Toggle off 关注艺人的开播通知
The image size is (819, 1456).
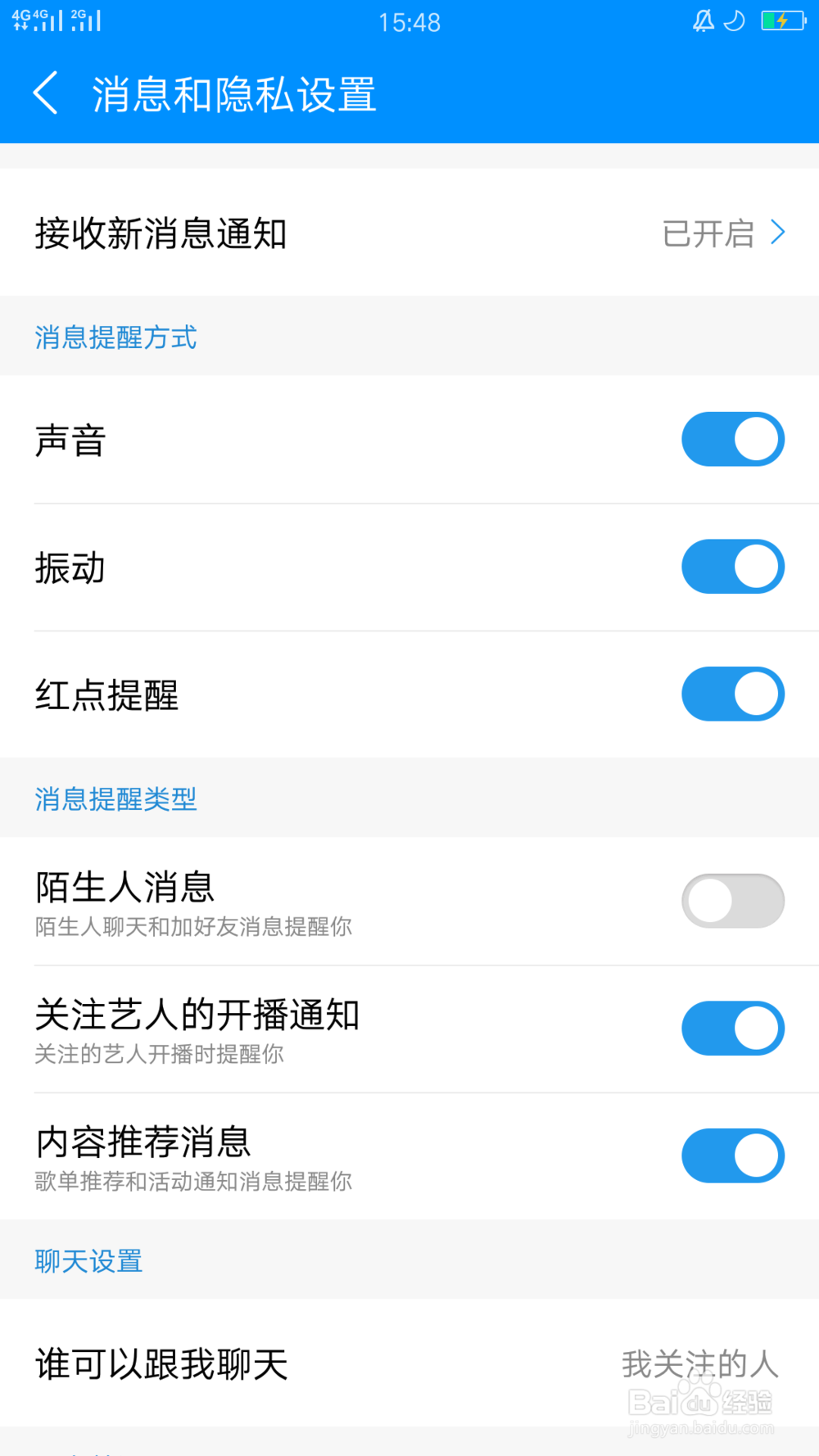coord(732,1029)
